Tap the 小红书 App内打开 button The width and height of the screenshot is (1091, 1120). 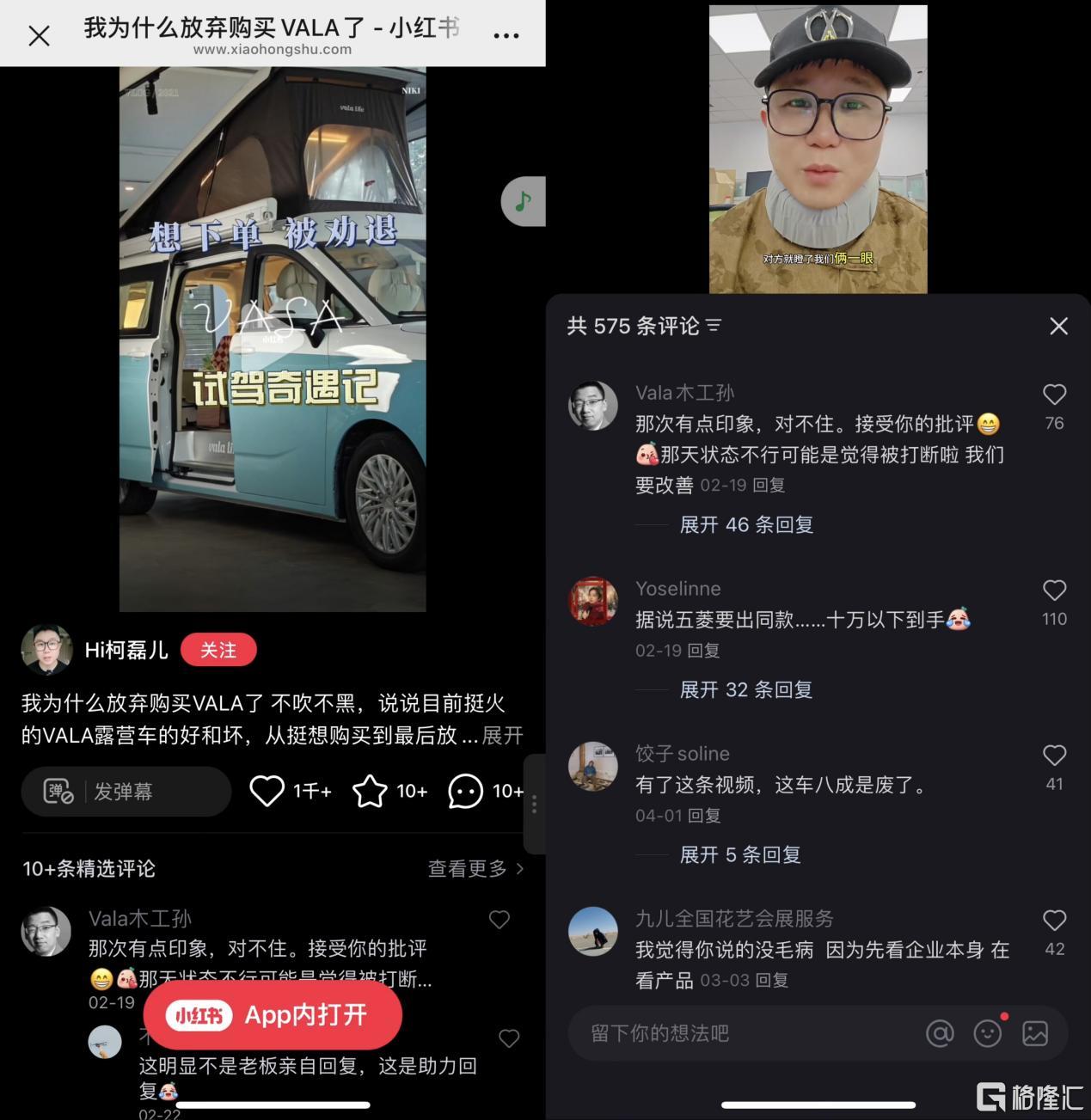coord(273,1015)
